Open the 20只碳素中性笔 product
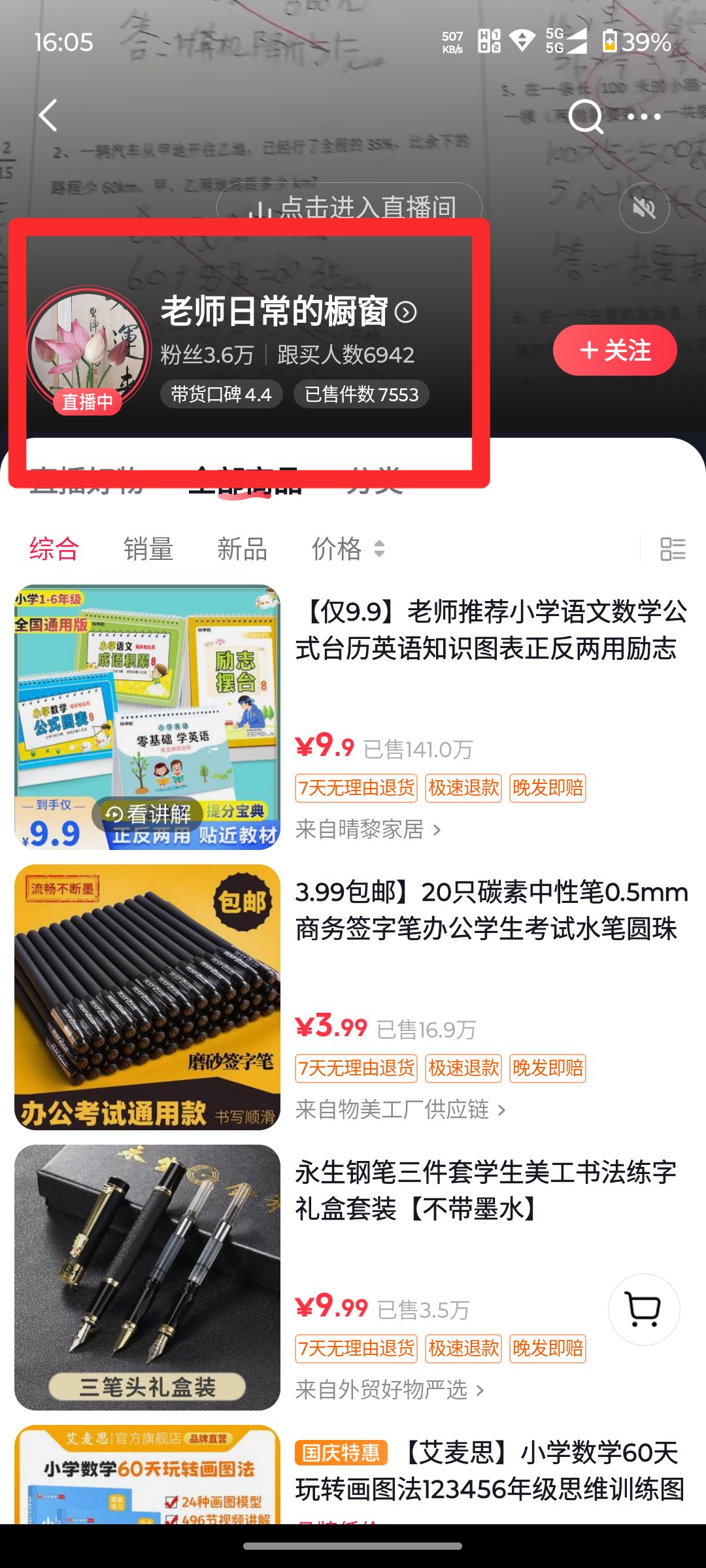This screenshot has width=706, height=1568. coord(490,910)
